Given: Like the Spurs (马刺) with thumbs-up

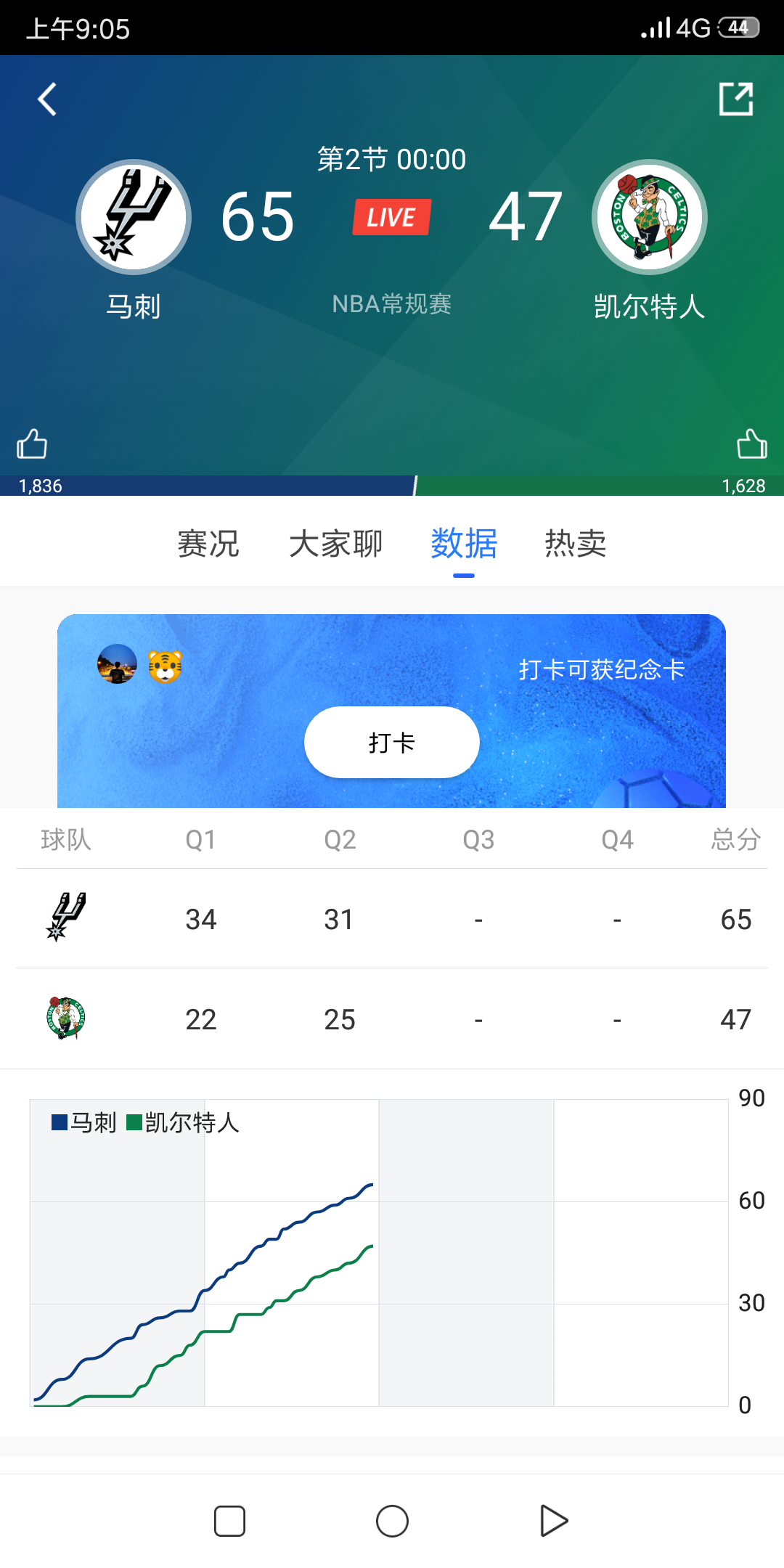Looking at the screenshot, I should (32, 444).
